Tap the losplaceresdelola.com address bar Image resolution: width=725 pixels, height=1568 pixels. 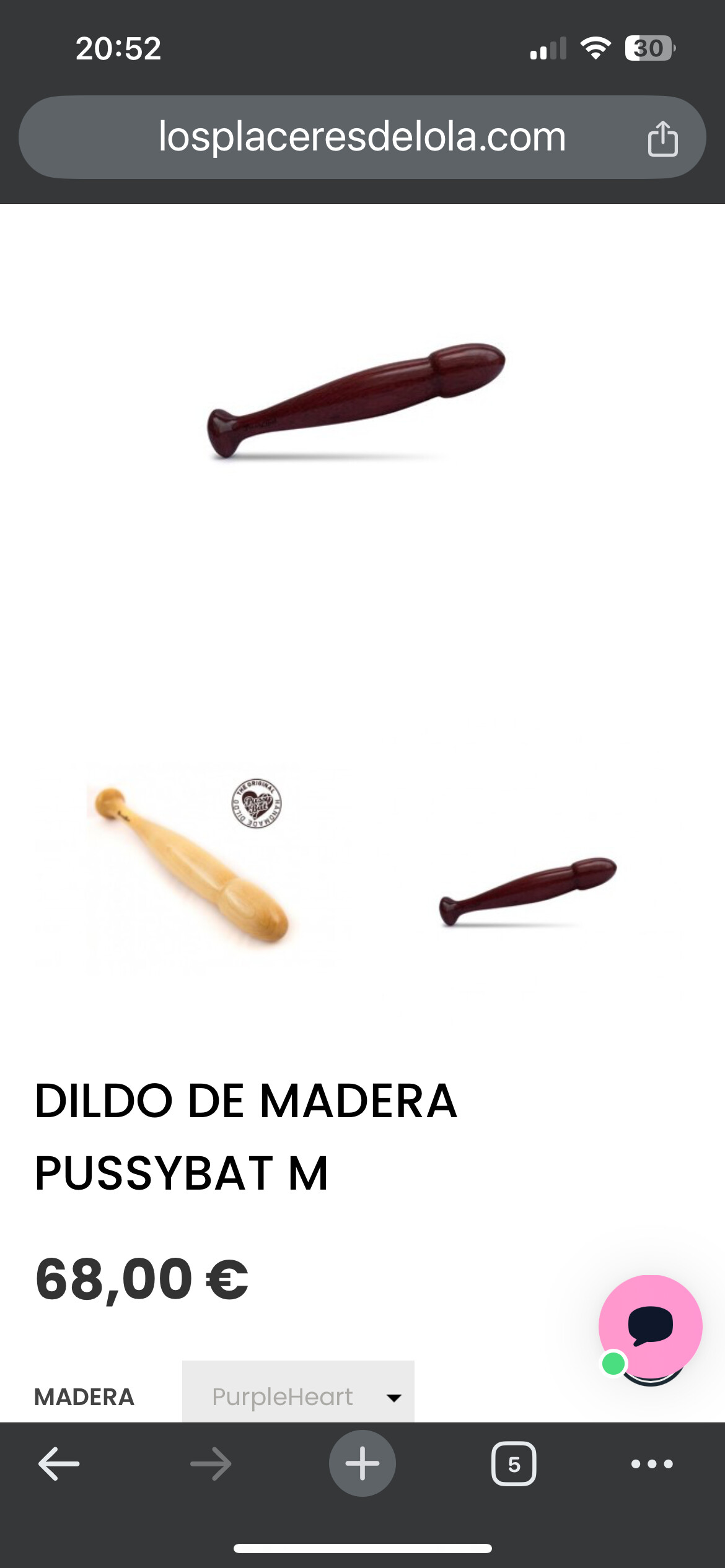coord(362,137)
